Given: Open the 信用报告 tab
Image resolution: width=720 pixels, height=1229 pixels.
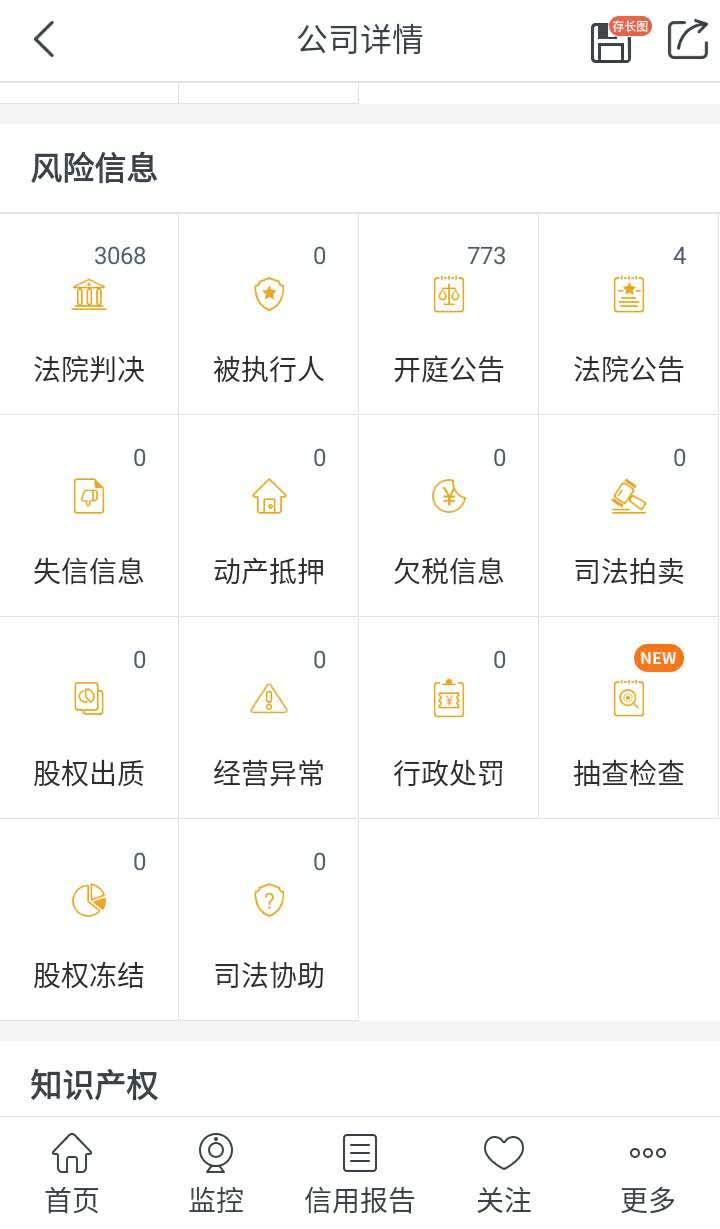Looking at the screenshot, I should click(x=360, y=1173).
